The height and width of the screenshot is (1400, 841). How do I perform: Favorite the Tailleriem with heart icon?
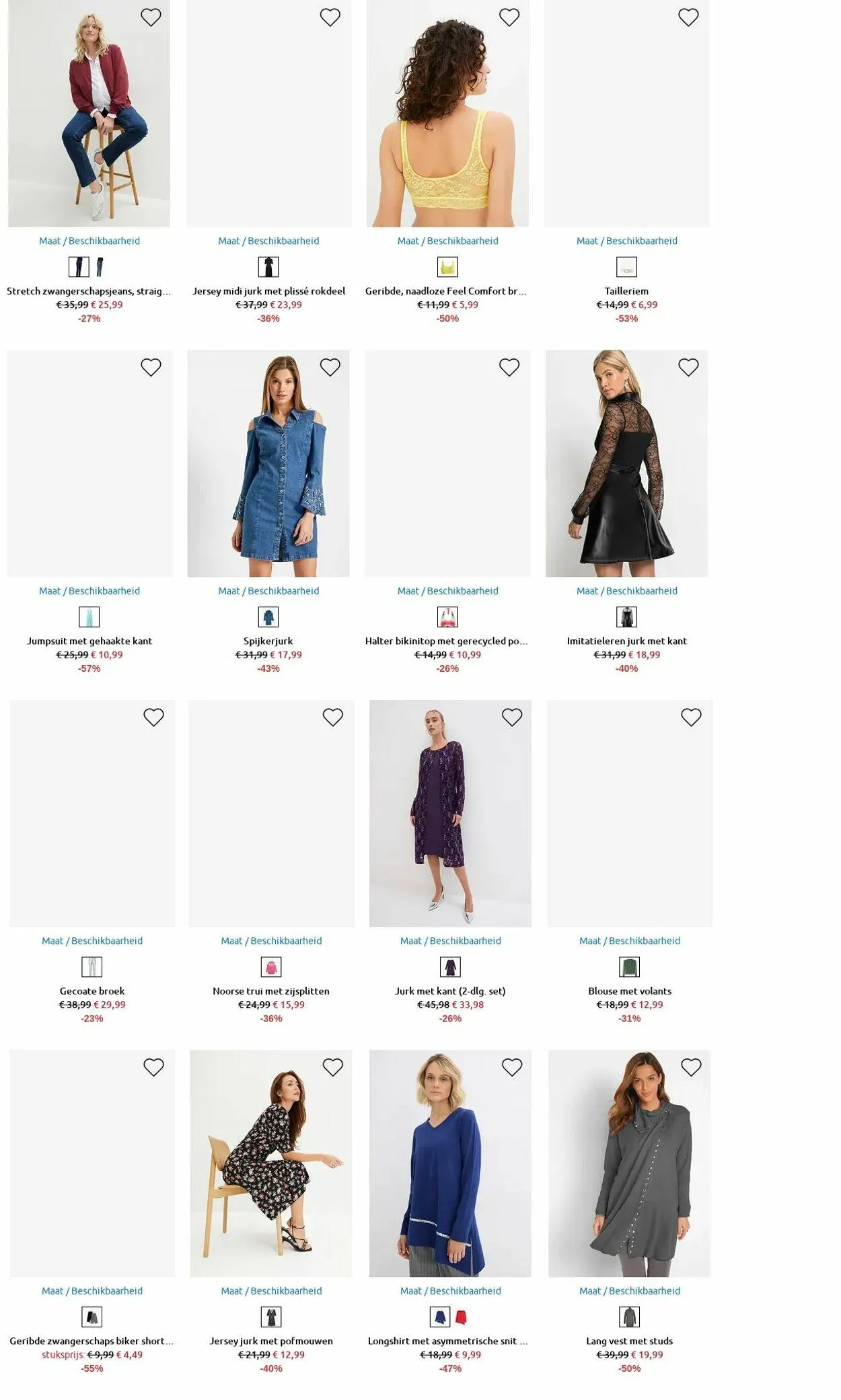point(688,17)
